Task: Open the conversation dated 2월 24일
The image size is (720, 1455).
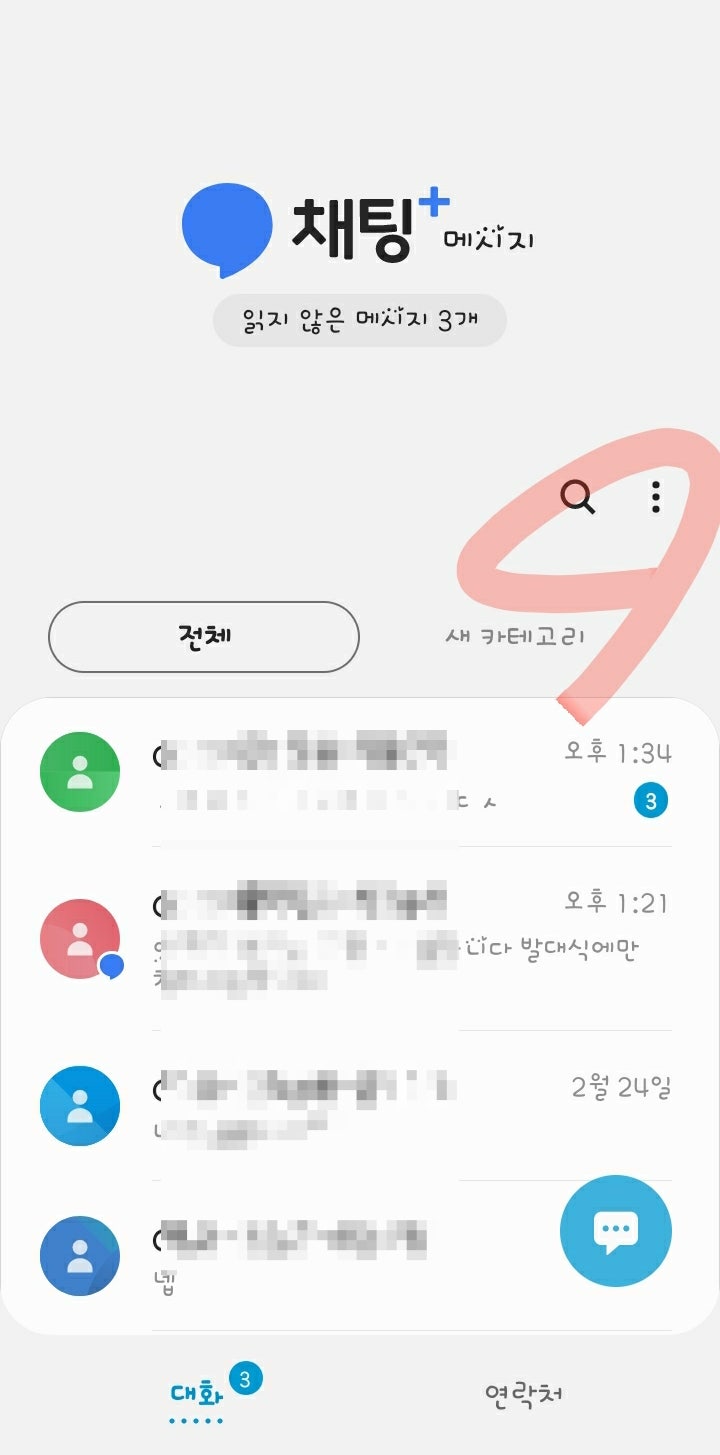Action: [x=360, y=1106]
